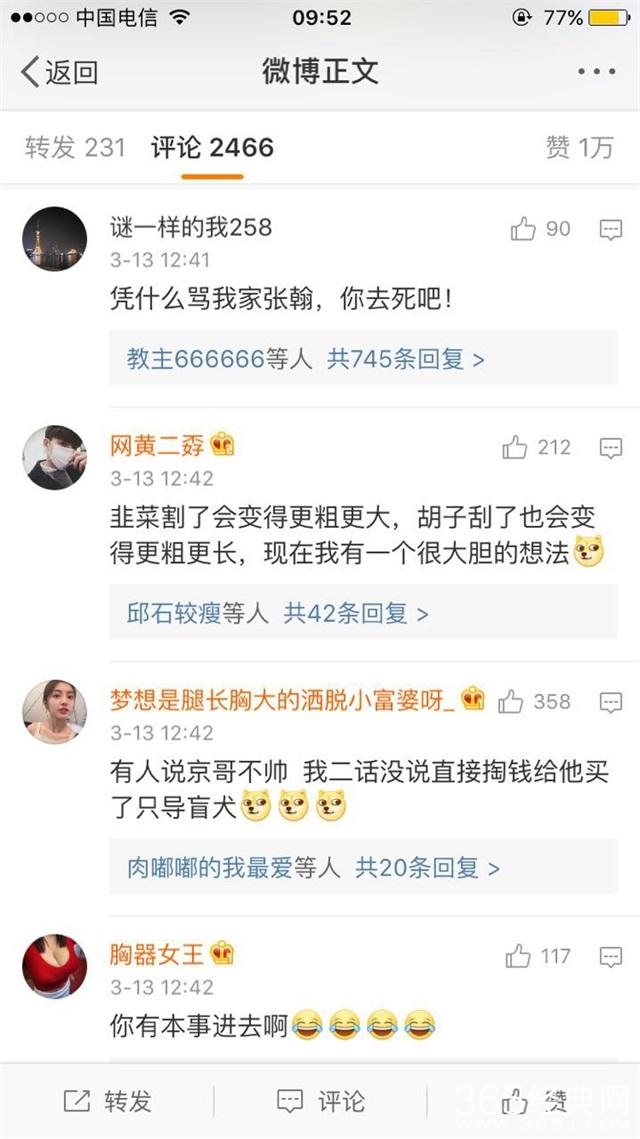The height and width of the screenshot is (1139, 640).
Task: Like this weibo with bottom 赞
Action: [534, 1101]
